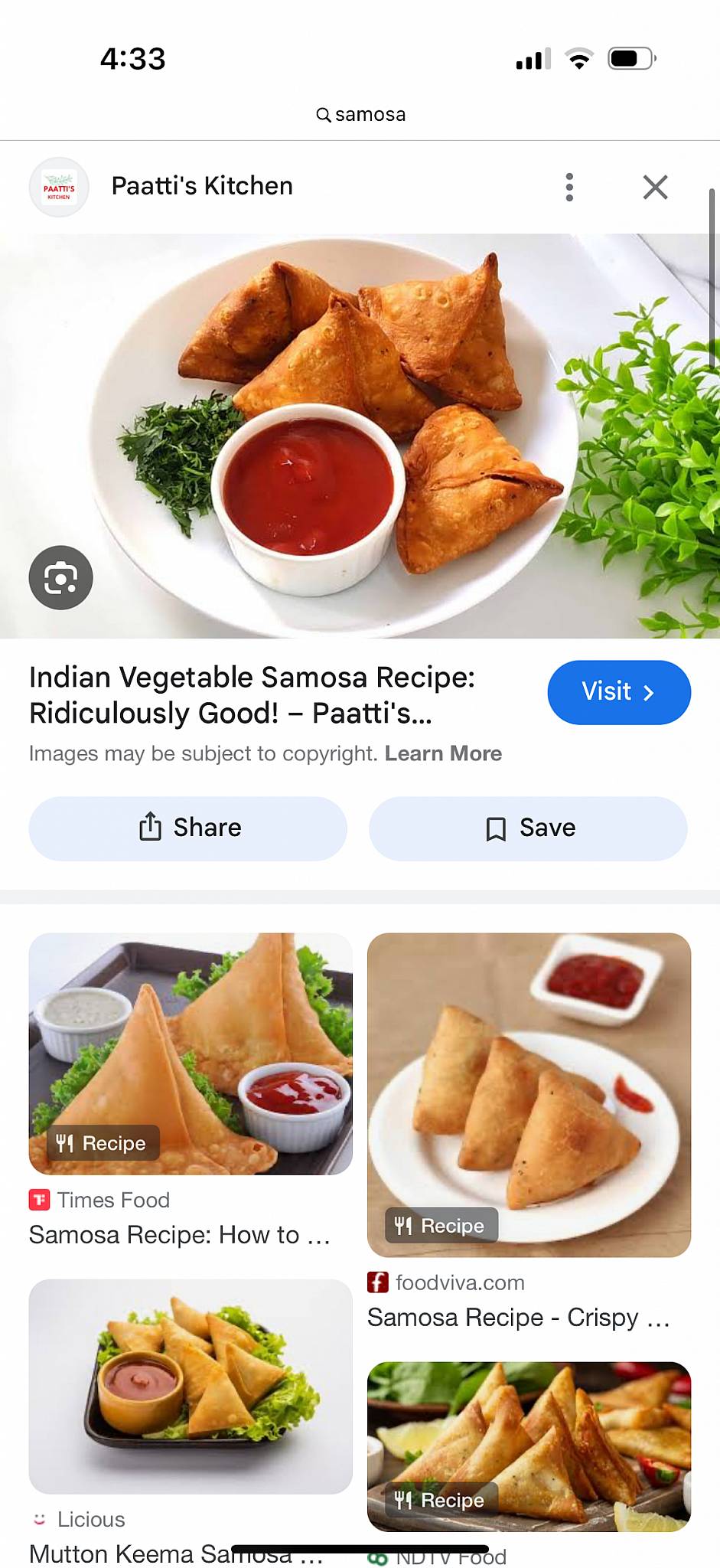Tap the Licious smiley icon
720x1568 pixels.
pos(39,1519)
